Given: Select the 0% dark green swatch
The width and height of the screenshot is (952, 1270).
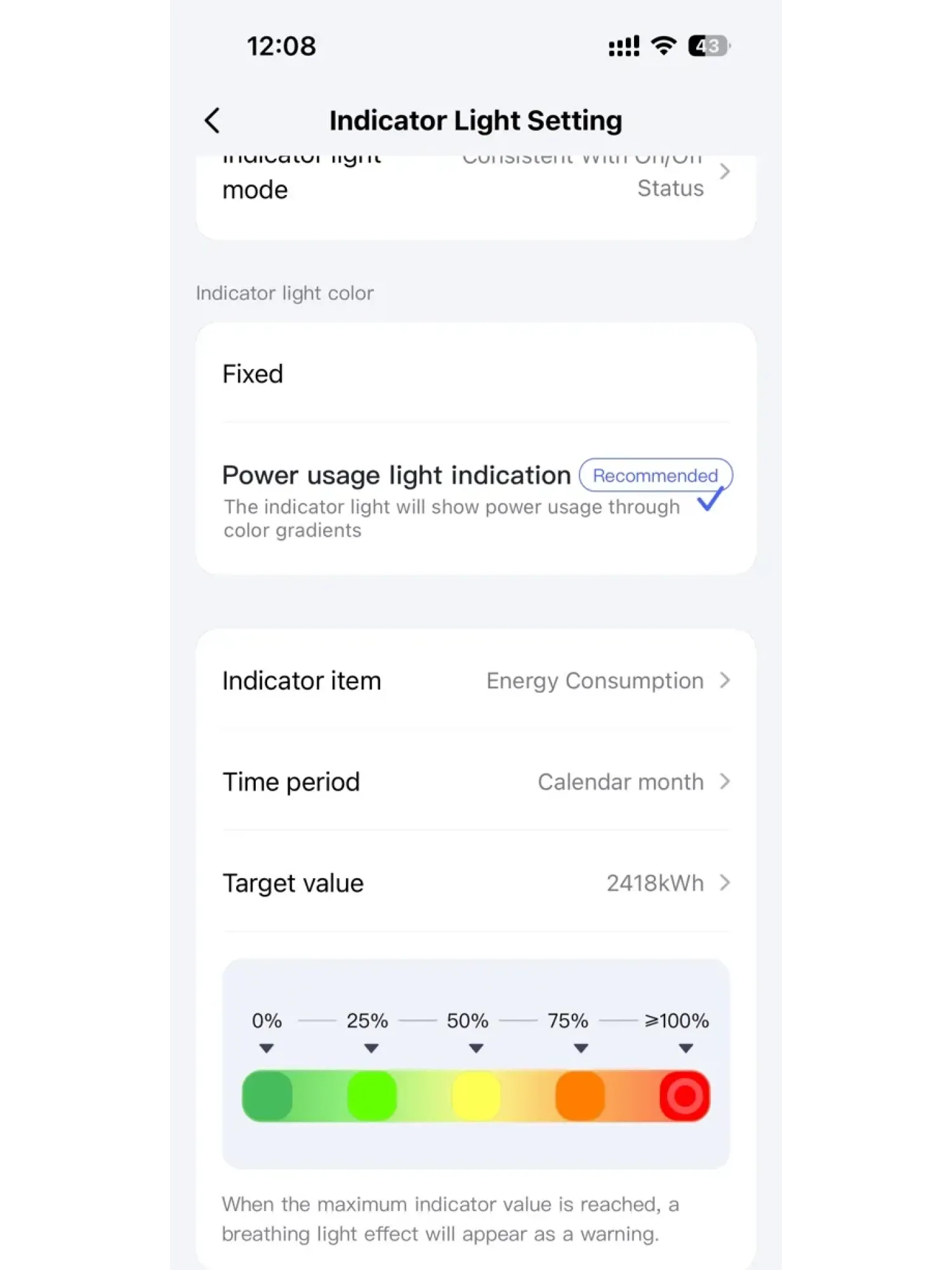Looking at the screenshot, I should 267,1095.
